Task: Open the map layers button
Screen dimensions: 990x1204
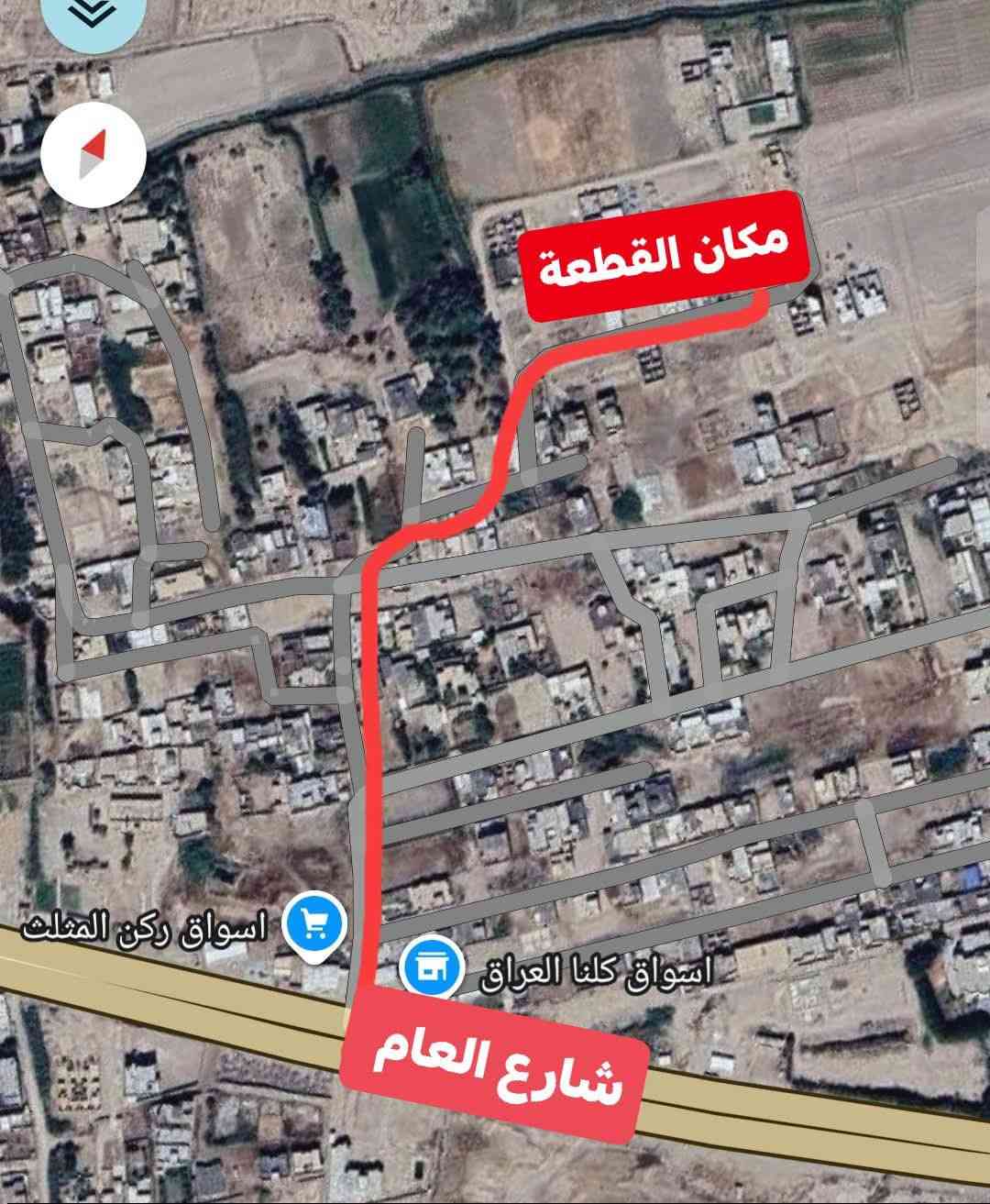Action: coord(92,13)
